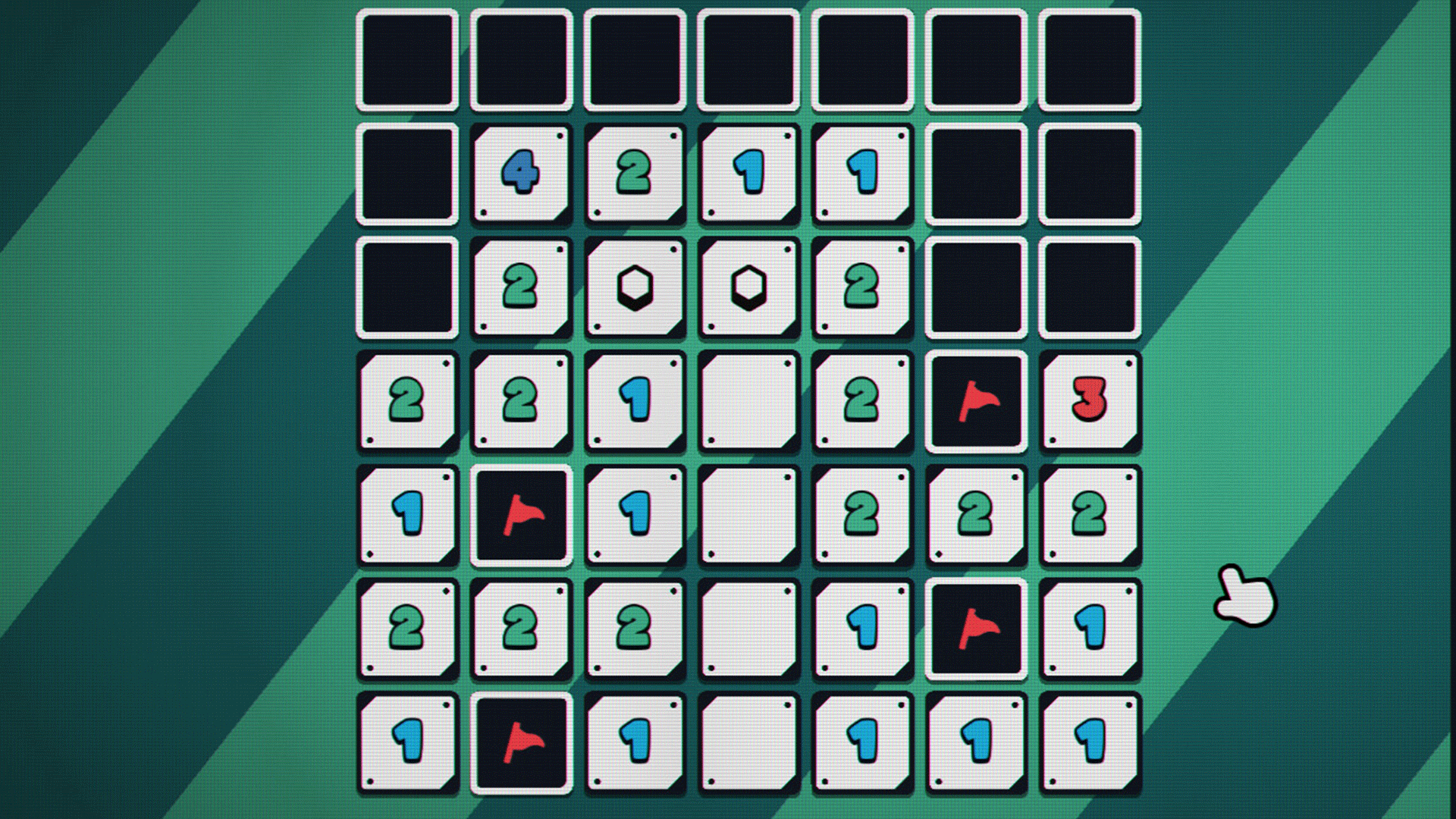Select the hexagon tile beneath the green 2
Screen dimensions: 1456x819
coord(635,287)
